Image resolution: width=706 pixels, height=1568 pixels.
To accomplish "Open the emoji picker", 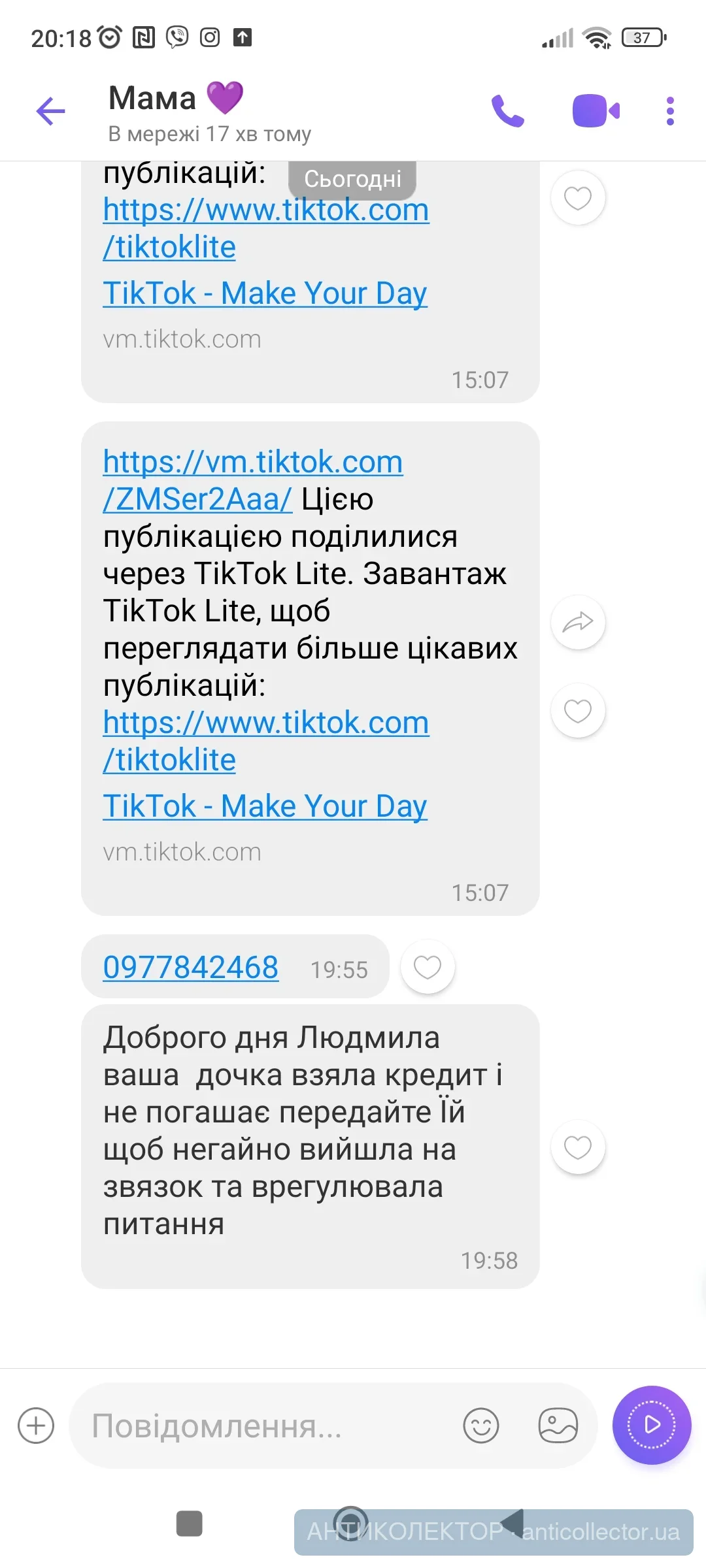I will [x=480, y=1425].
